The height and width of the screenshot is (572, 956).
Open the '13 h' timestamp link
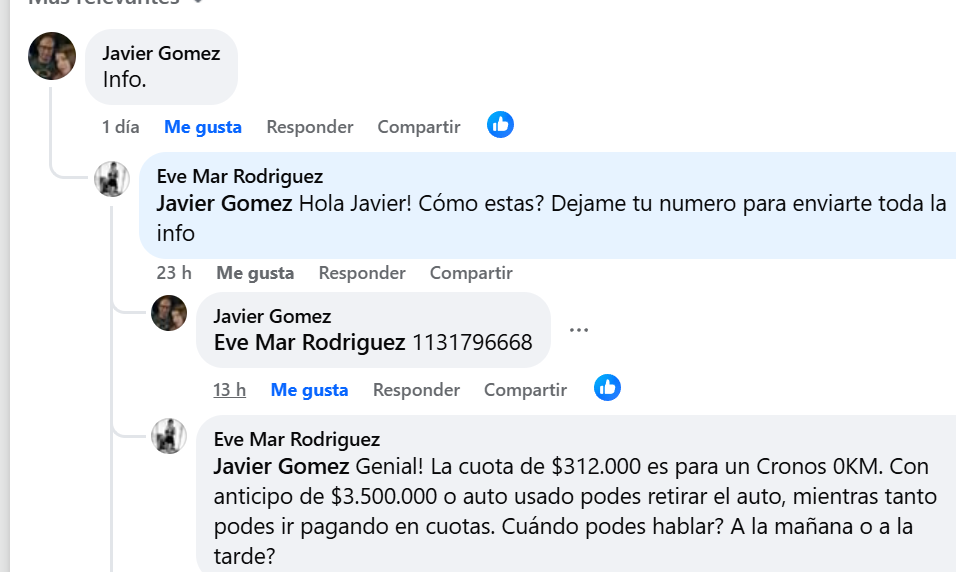pos(229,390)
